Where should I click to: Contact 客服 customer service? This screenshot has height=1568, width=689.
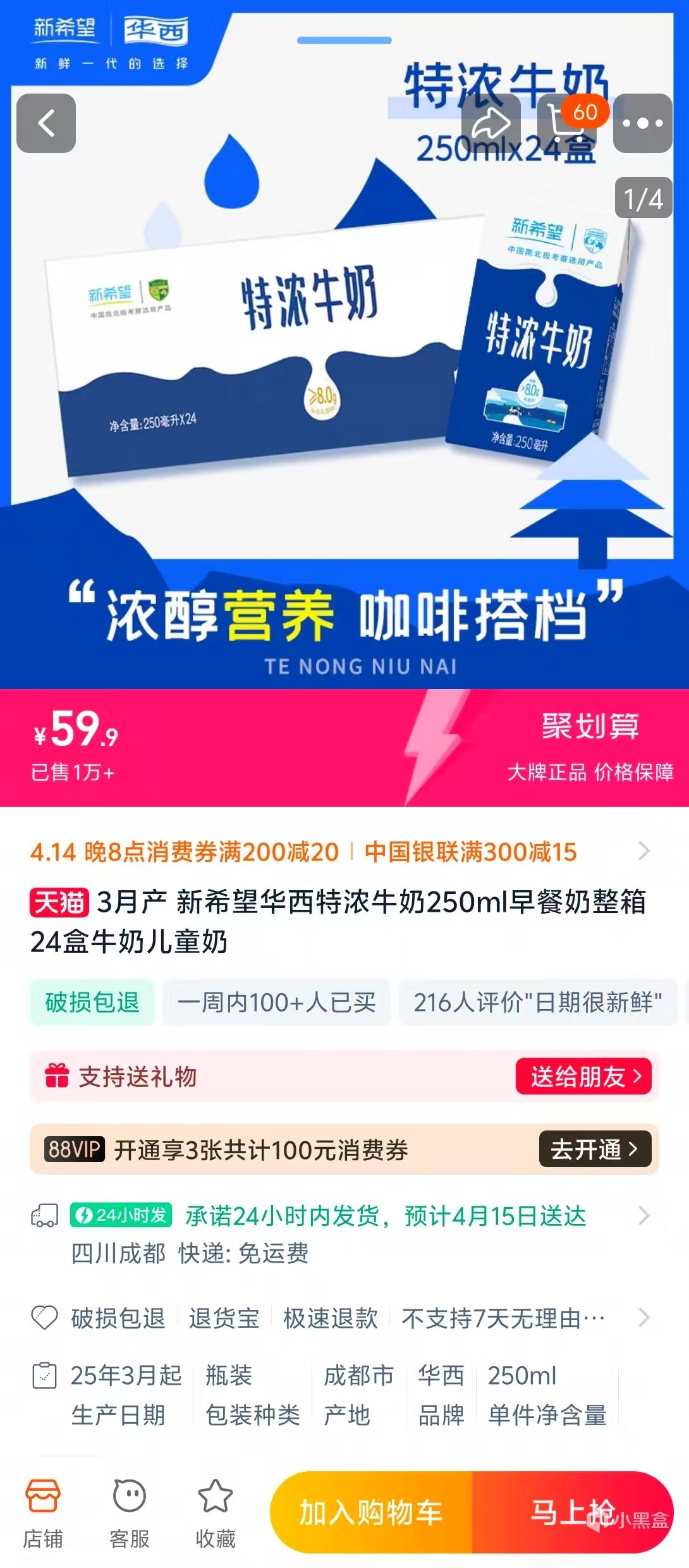[130, 1513]
